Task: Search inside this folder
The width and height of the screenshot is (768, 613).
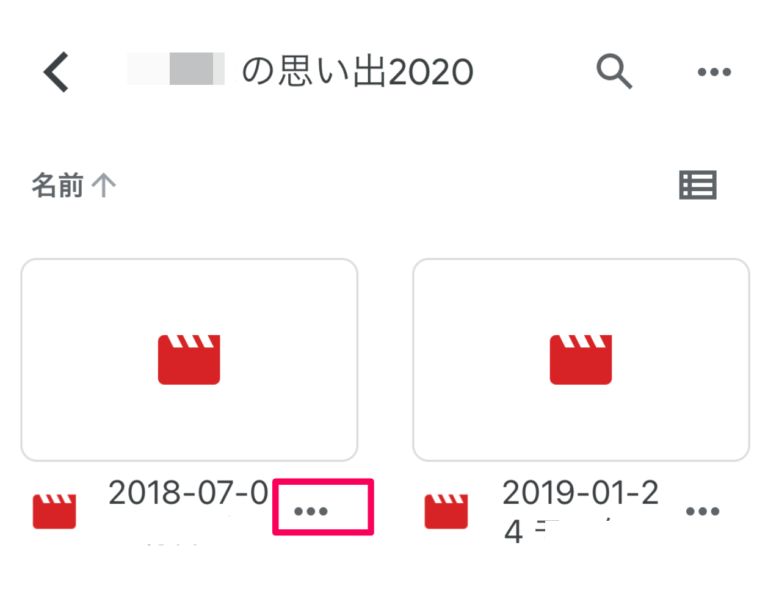Action: click(615, 71)
